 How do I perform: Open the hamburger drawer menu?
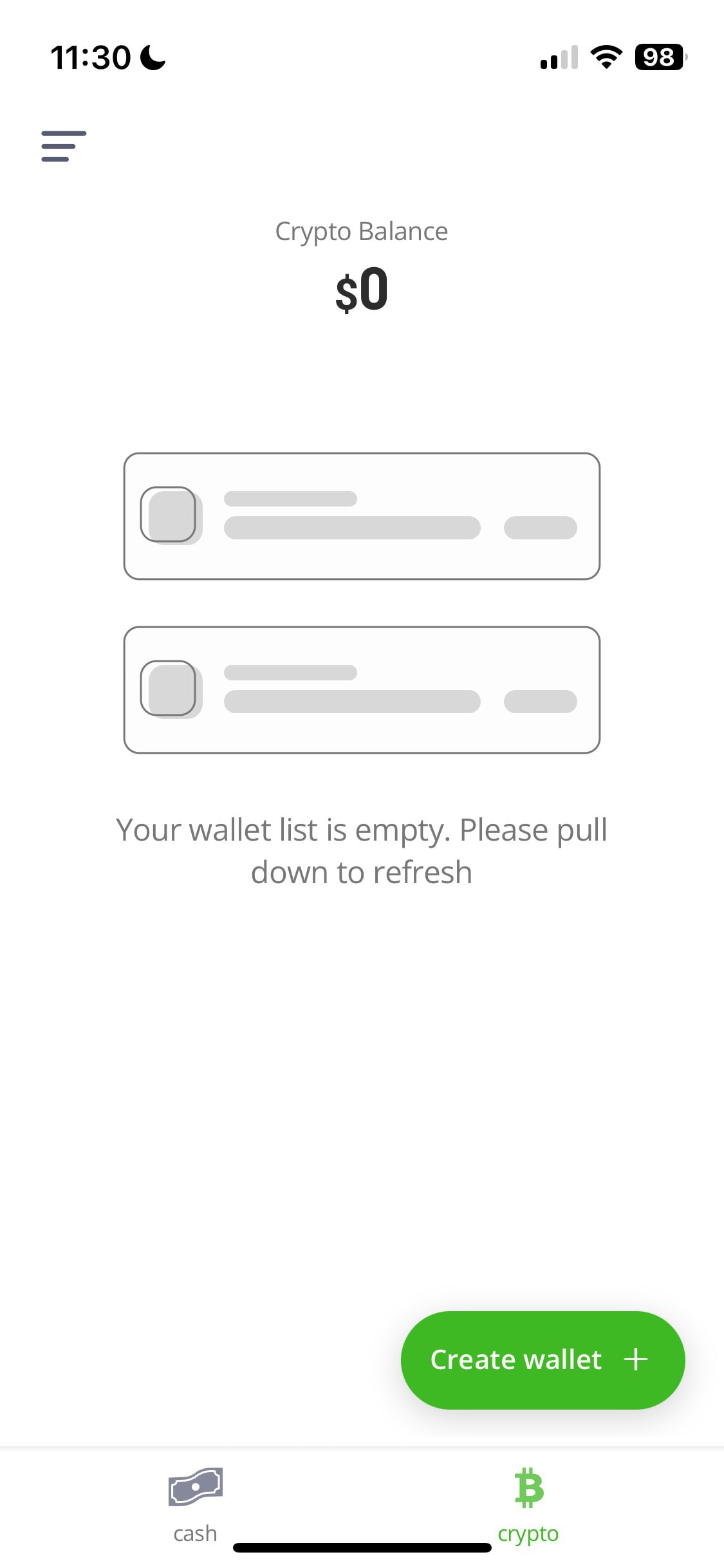pyautogui.click(x=63, y=146)
